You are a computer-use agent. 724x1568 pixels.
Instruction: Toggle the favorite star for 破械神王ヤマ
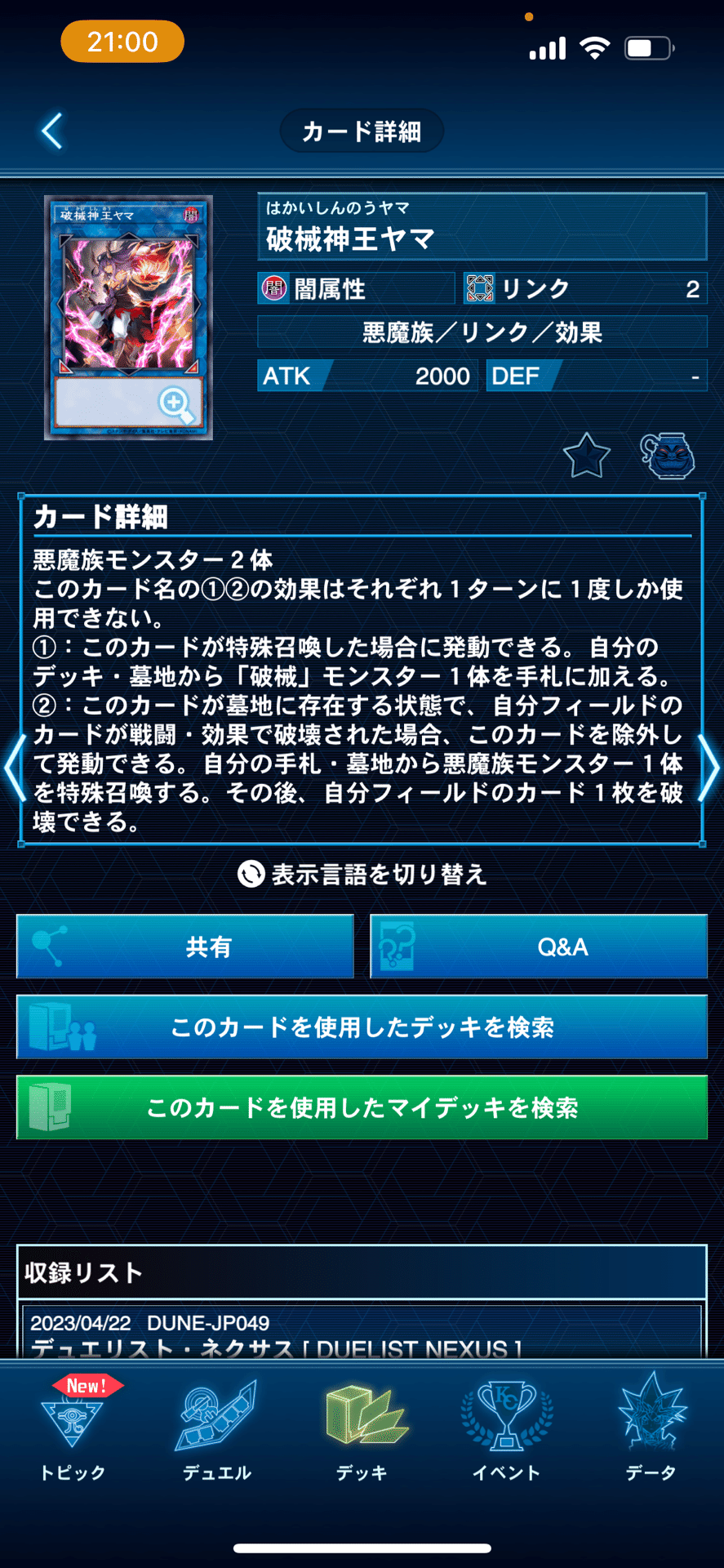[586, 457]
